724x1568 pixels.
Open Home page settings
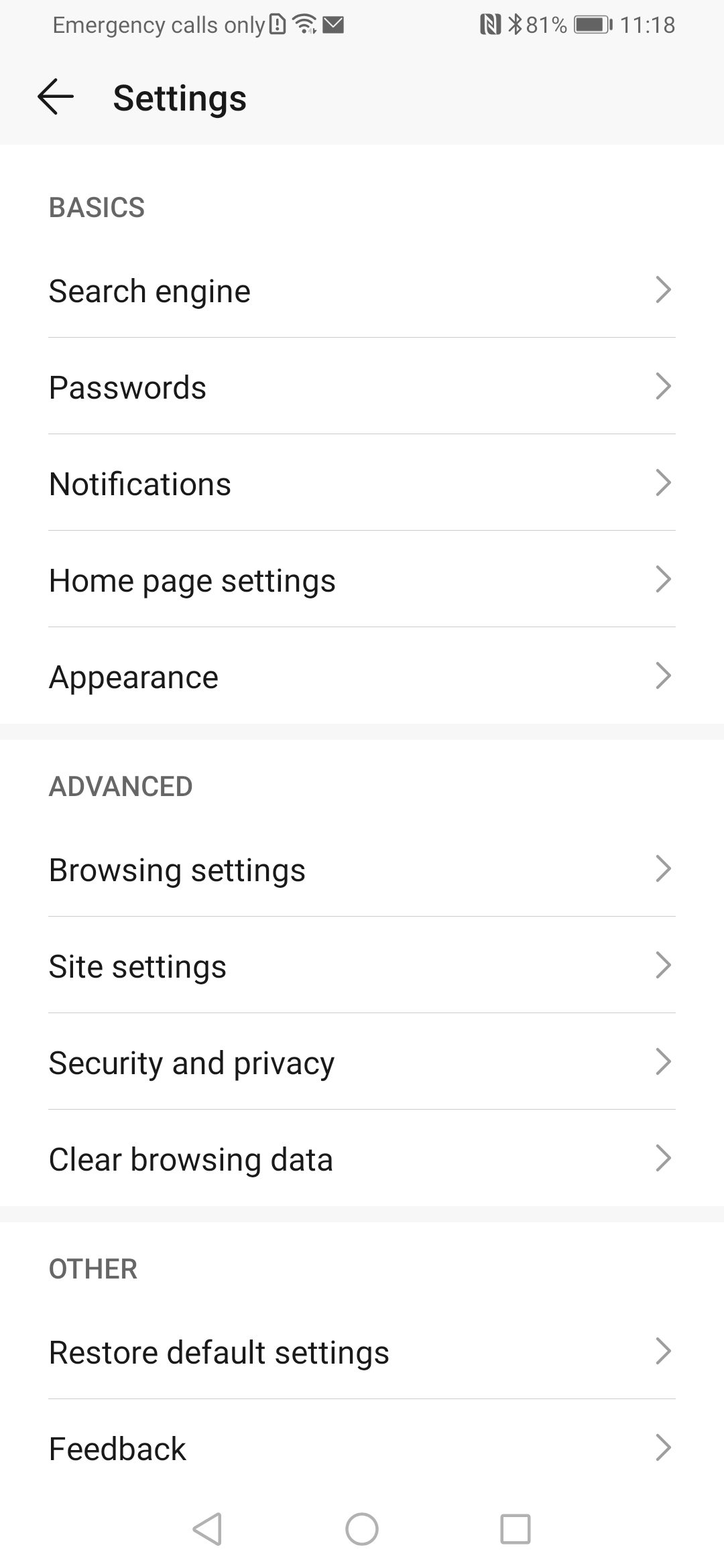[x=362, y=580]
